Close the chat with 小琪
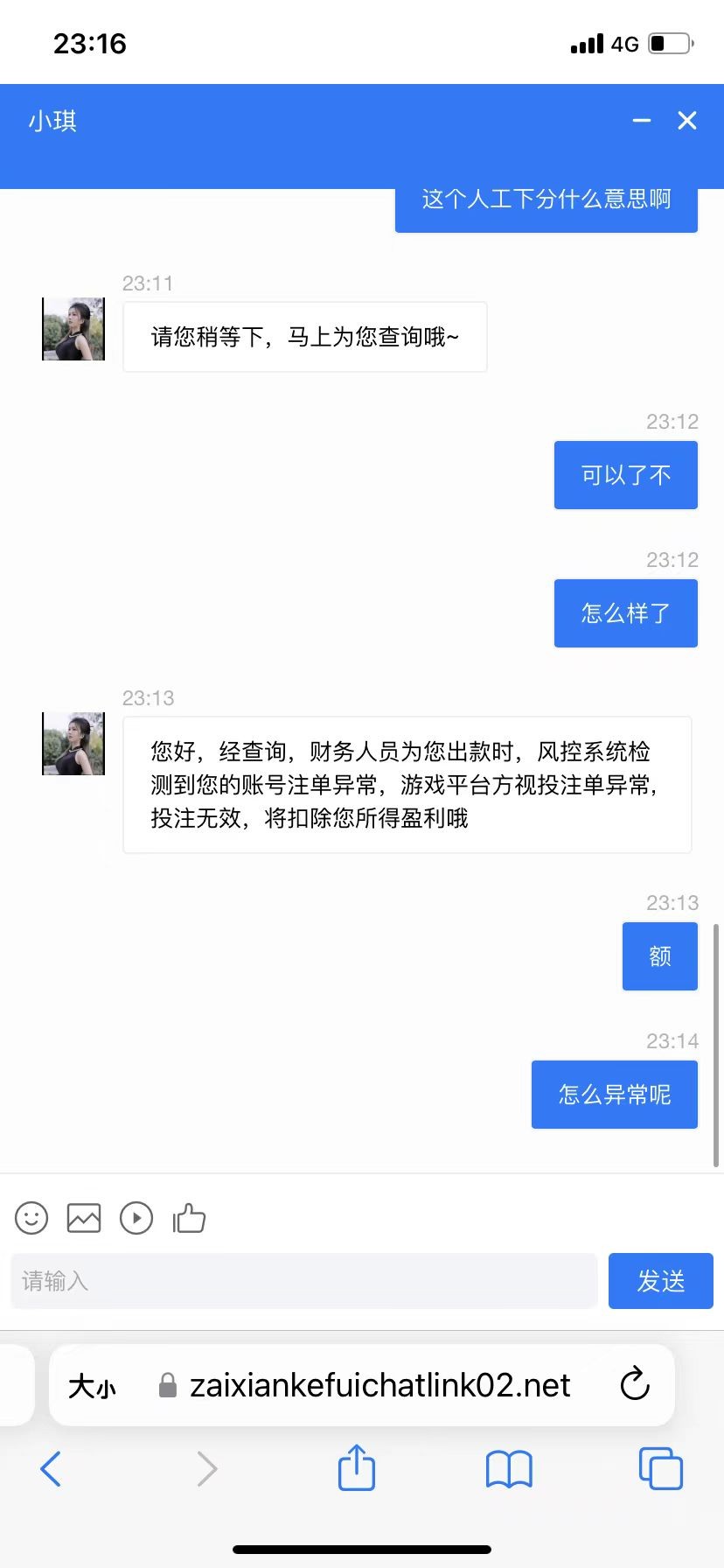724x1568 pixels. tap(687, 121)
